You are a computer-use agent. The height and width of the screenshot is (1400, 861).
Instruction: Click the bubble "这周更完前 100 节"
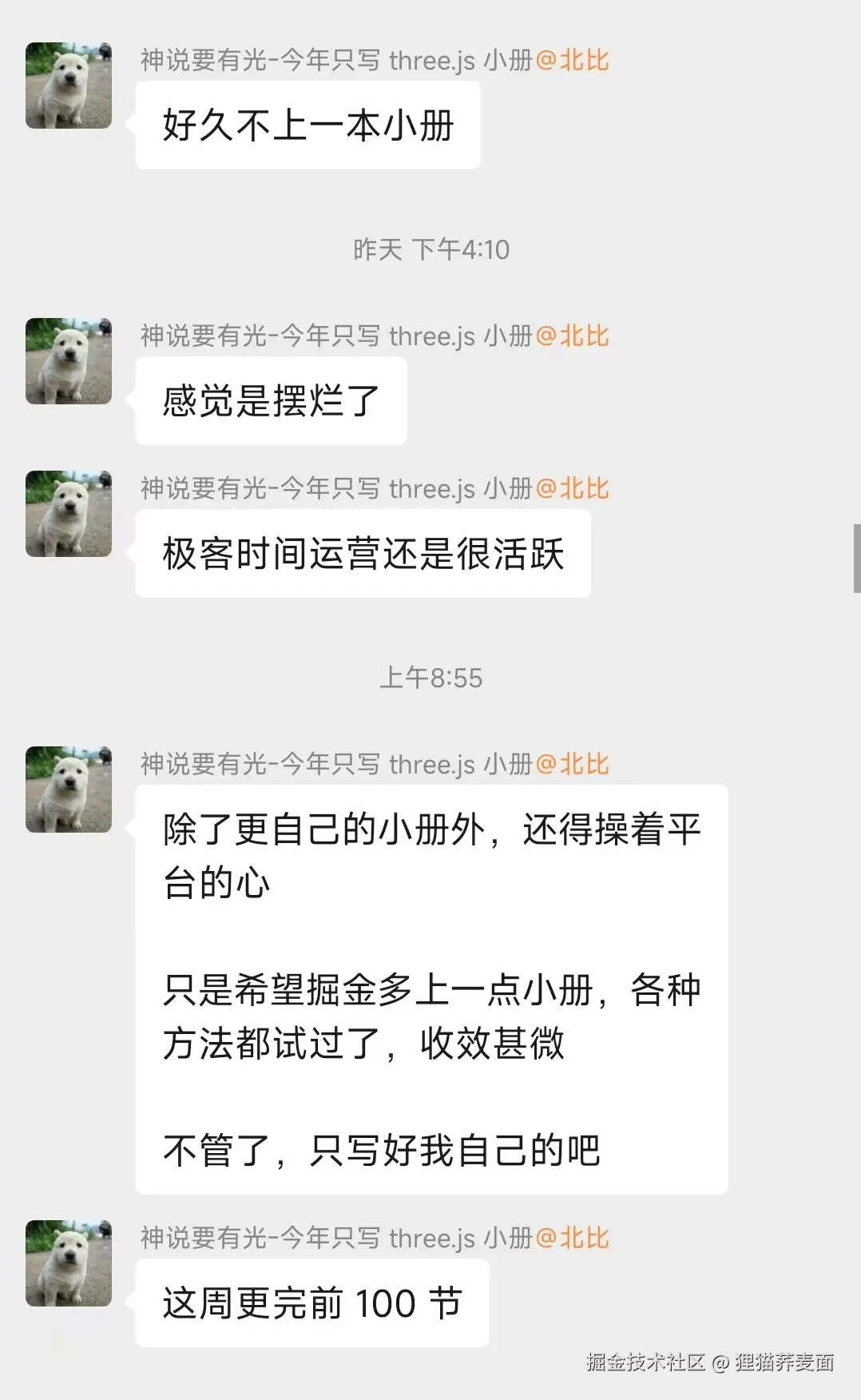coord(311,1303)
